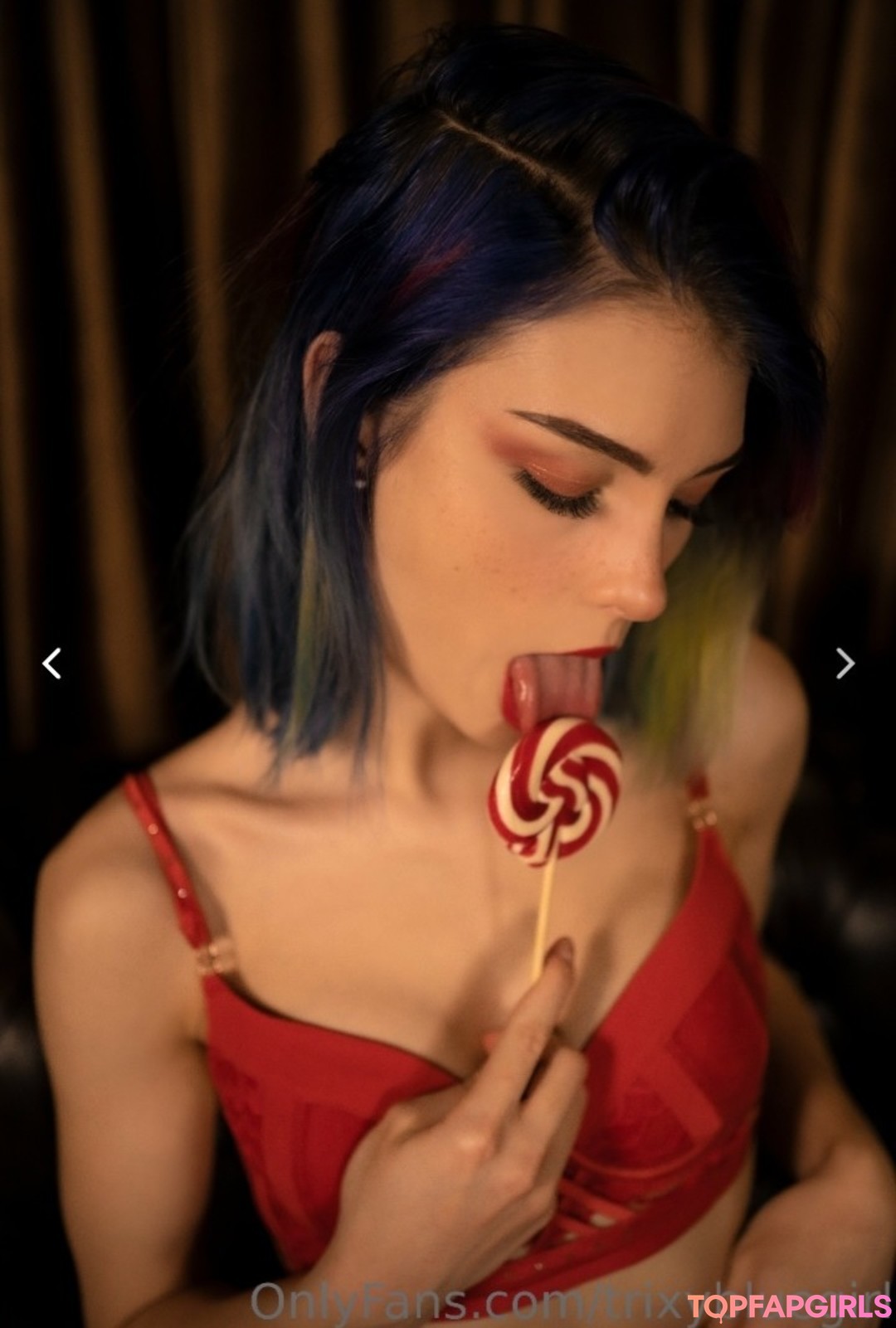Go to the previous image

(51, 664)
